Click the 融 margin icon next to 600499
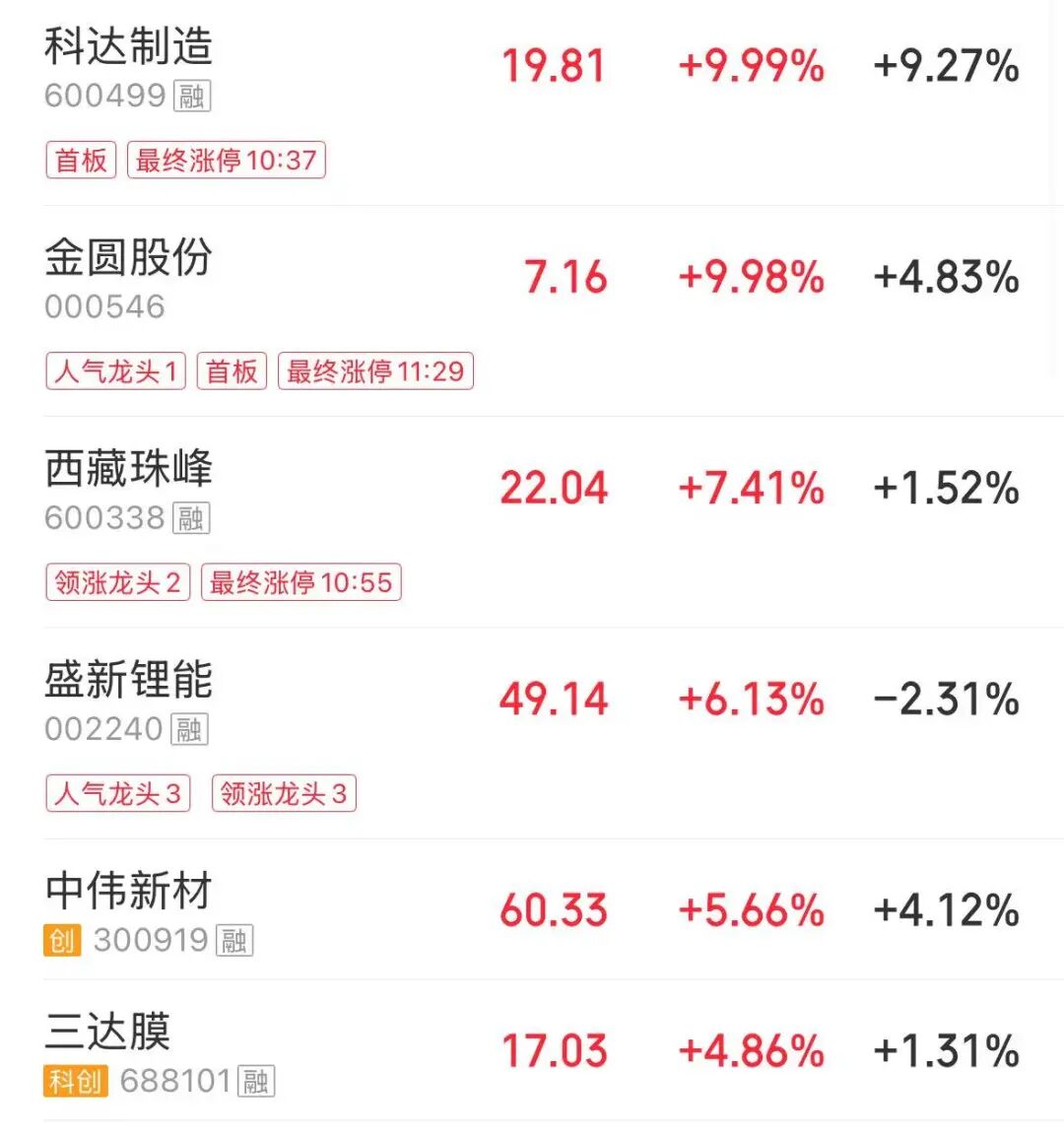This screenshot has width=1064, height=1136. pos(193,96)
